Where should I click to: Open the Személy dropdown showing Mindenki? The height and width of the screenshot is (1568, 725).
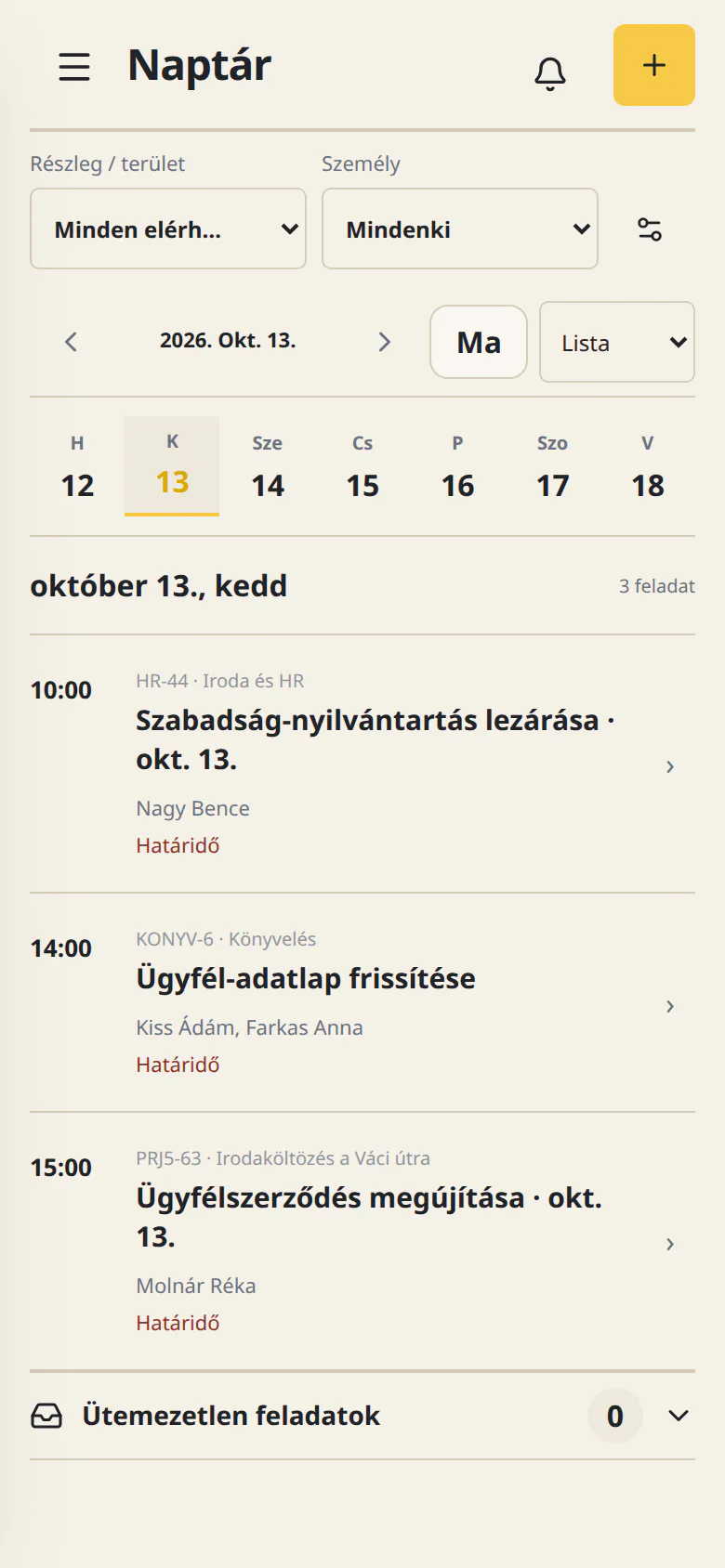pos(460,229)
